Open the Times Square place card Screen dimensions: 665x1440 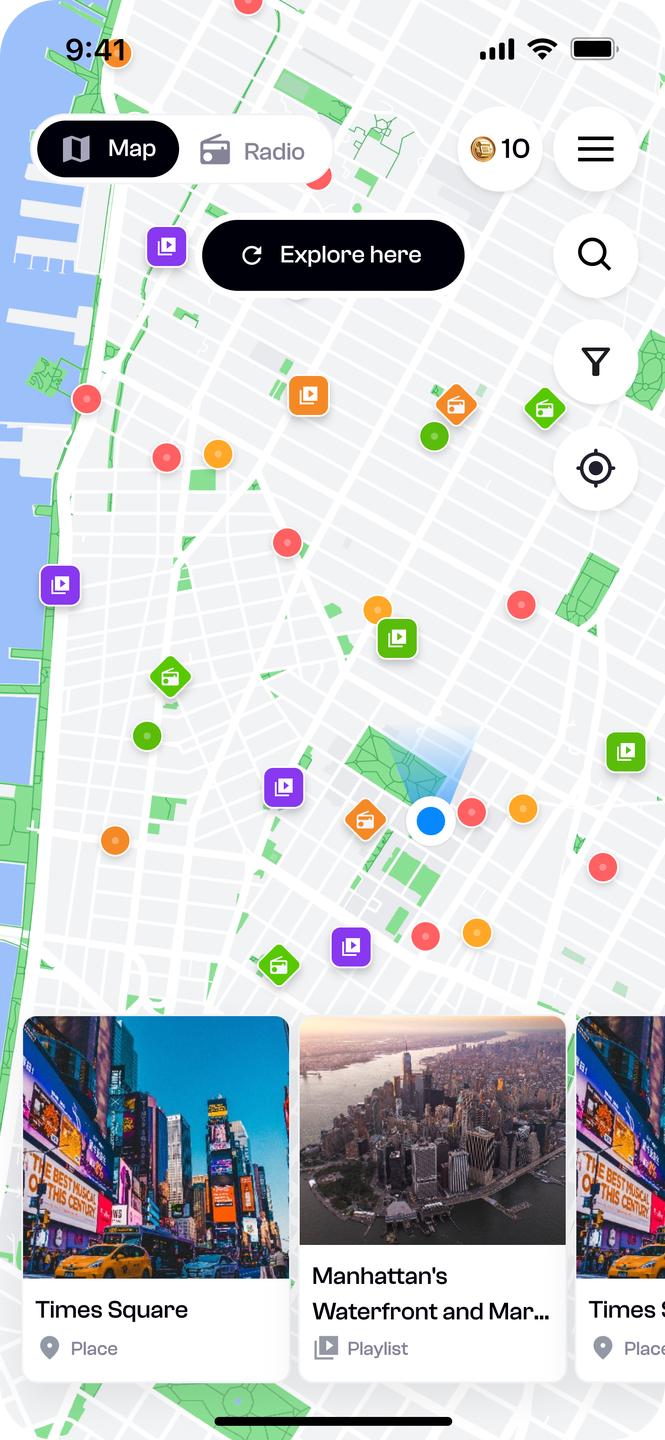tap(156, 1197)
